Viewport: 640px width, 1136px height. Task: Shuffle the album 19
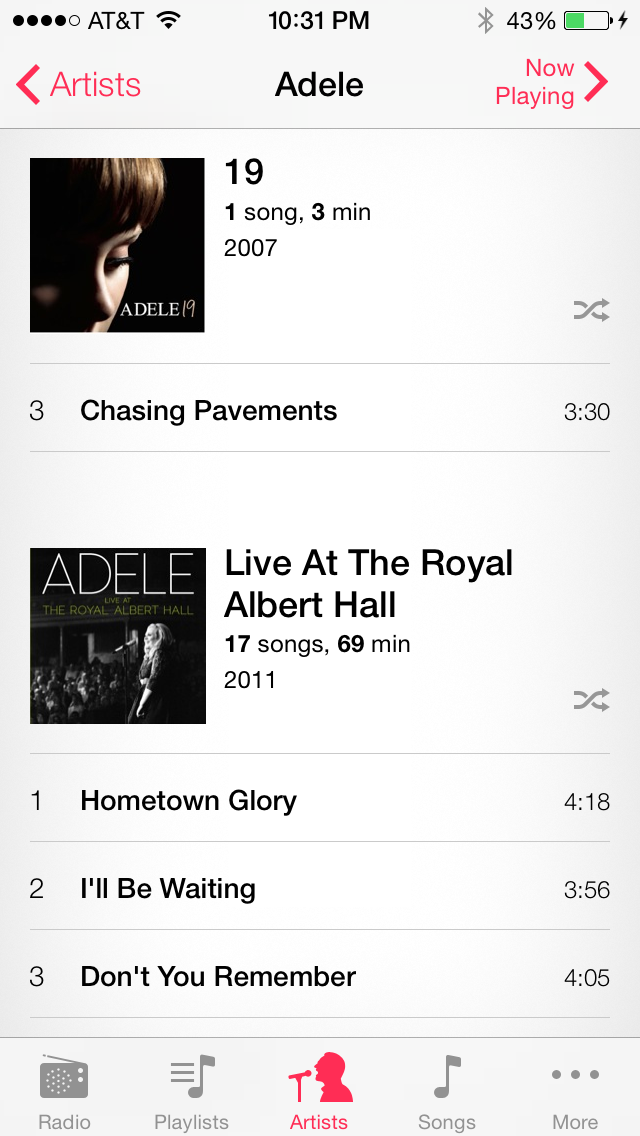[591, 311]
